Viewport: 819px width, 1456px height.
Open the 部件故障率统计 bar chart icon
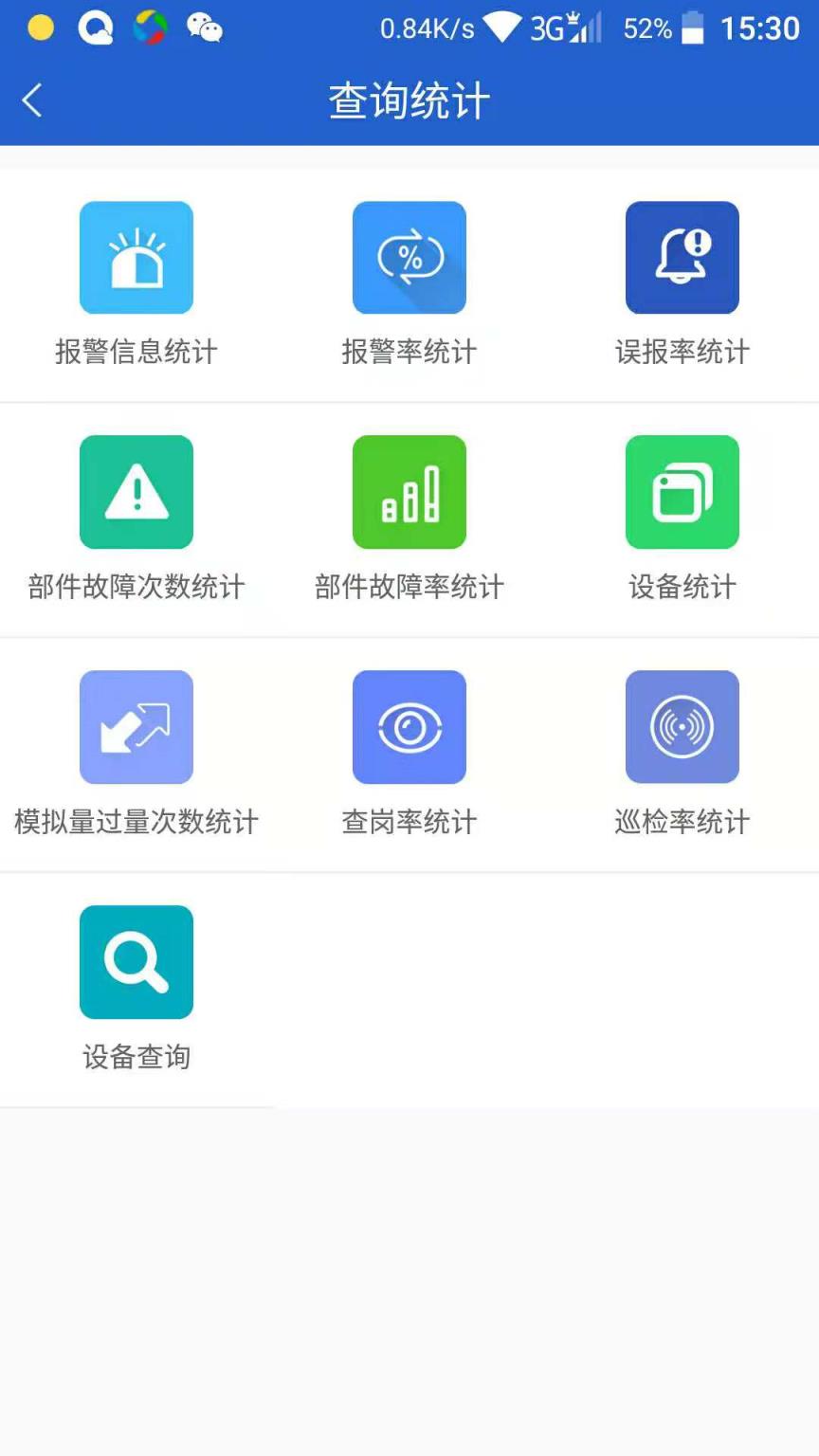pyautogui.click(x=409, y=492)
